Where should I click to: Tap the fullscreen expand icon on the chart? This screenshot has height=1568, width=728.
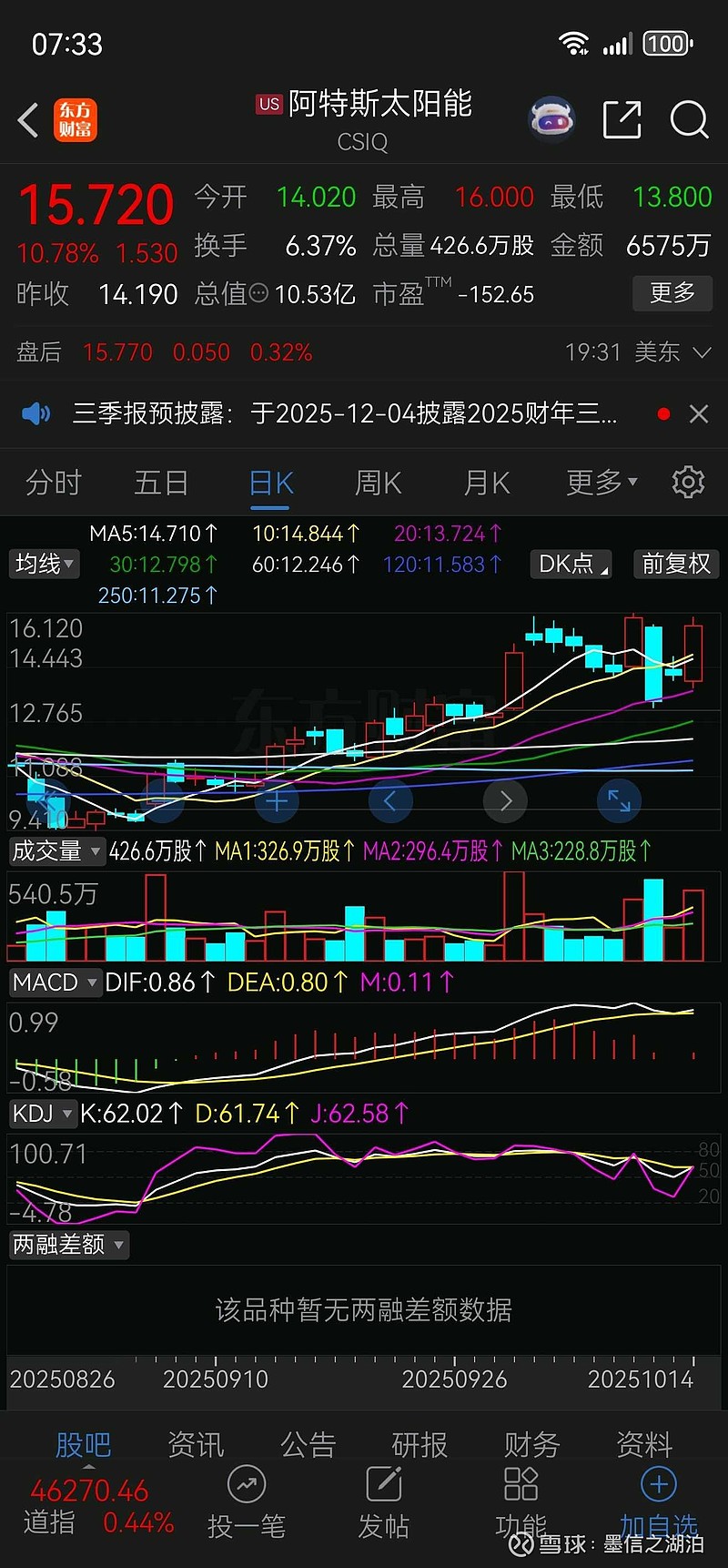click(619, 800)
